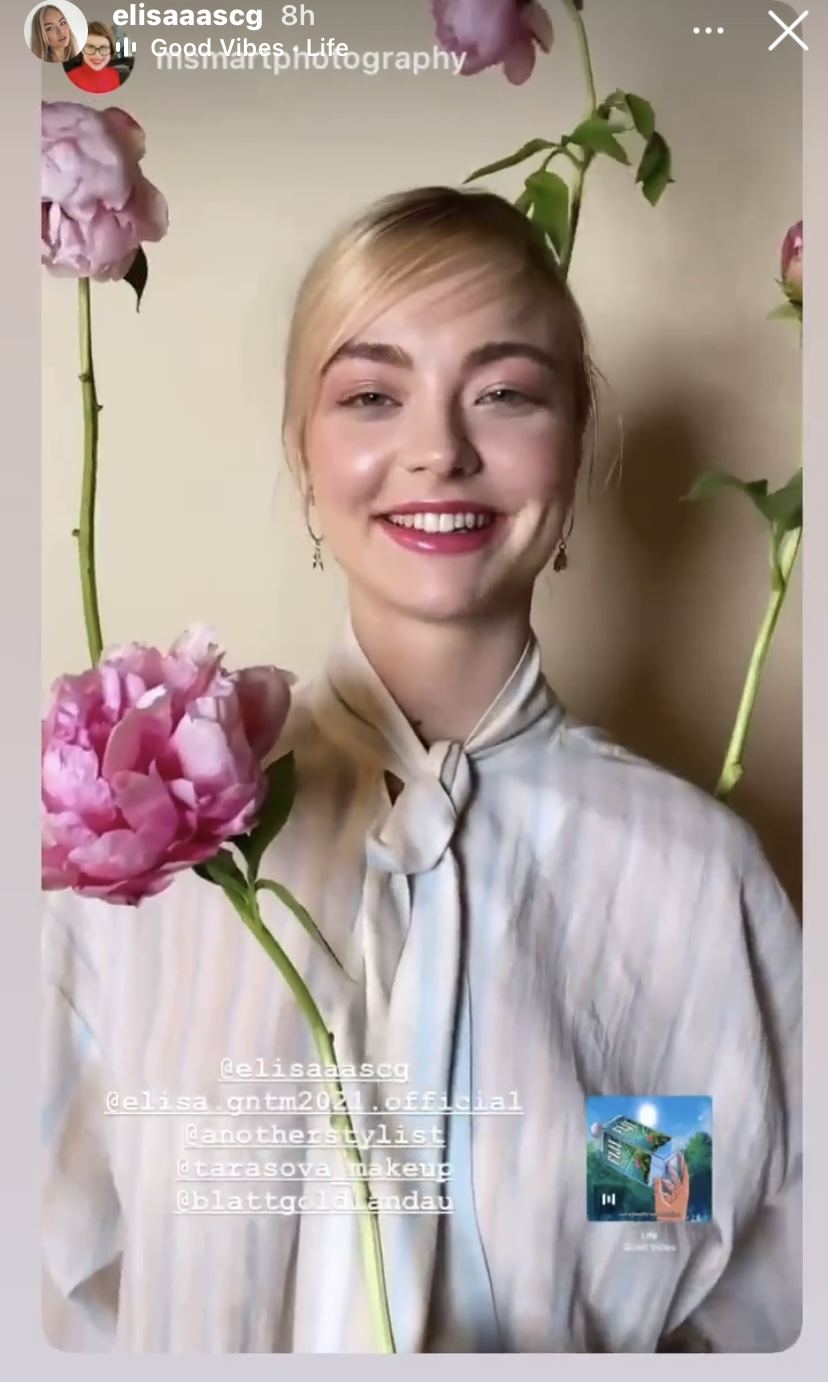
Task: Tap the music album sticker
Action: (649, 1159)
